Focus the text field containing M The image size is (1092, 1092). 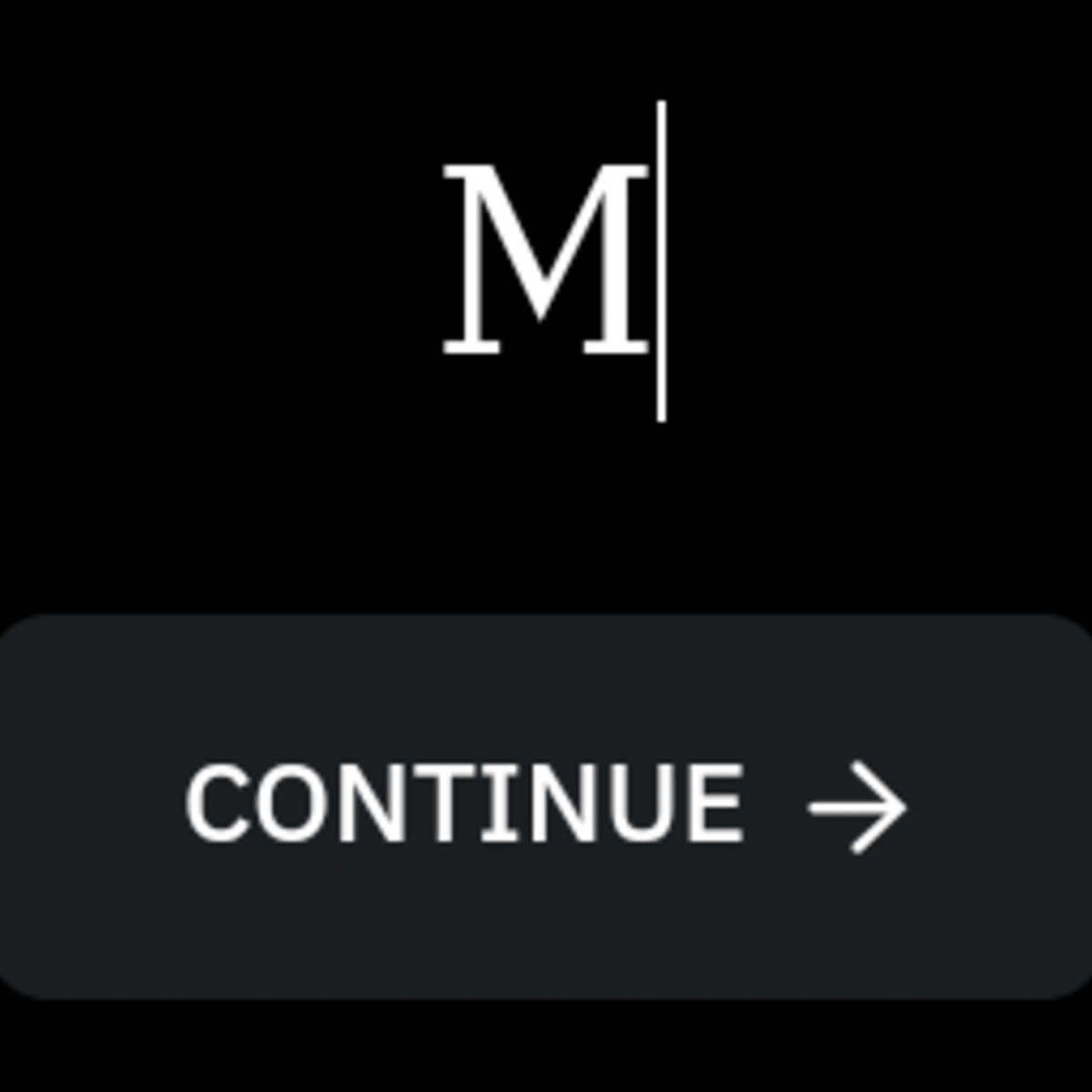[546, 261]
